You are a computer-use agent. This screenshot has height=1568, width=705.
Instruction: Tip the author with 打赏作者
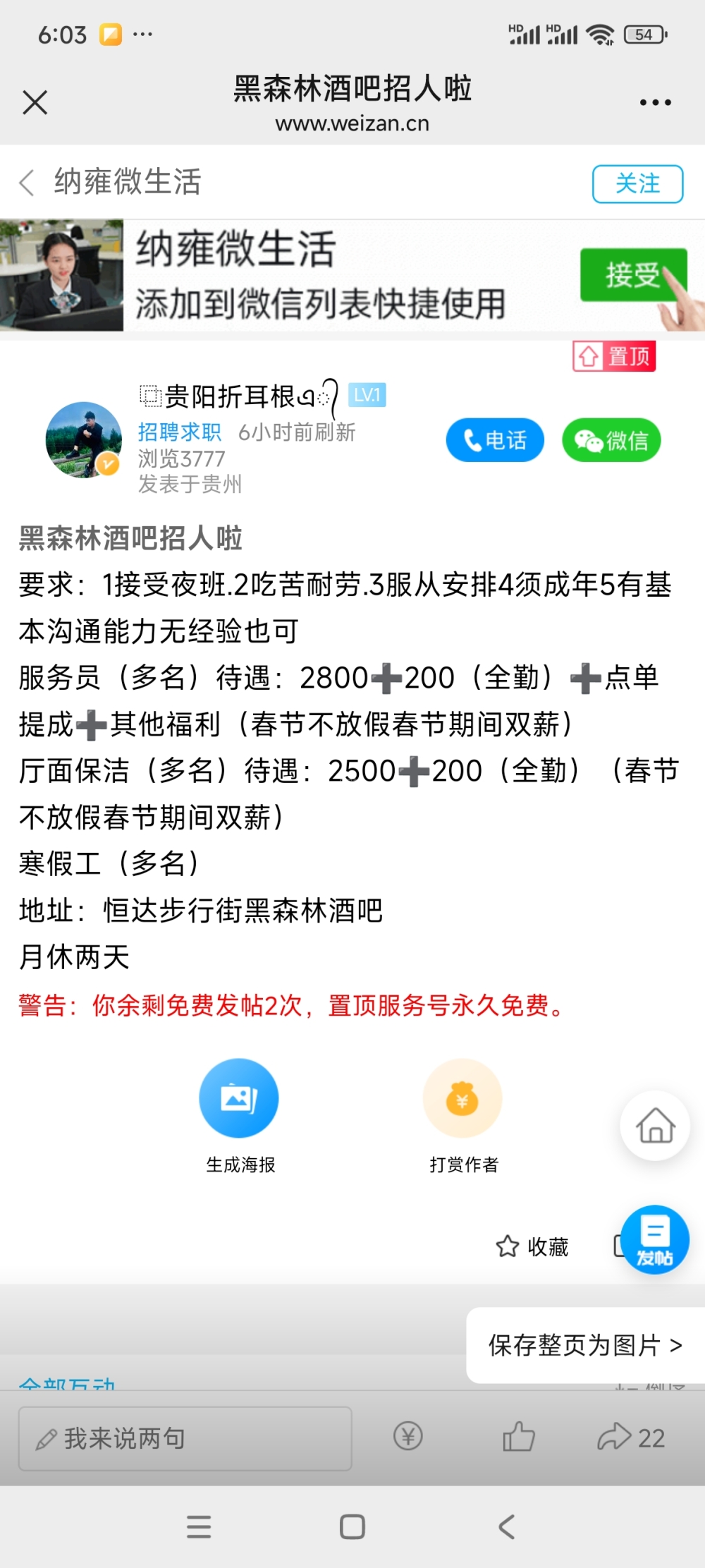pyautogui.click(x=462, y=1099)
